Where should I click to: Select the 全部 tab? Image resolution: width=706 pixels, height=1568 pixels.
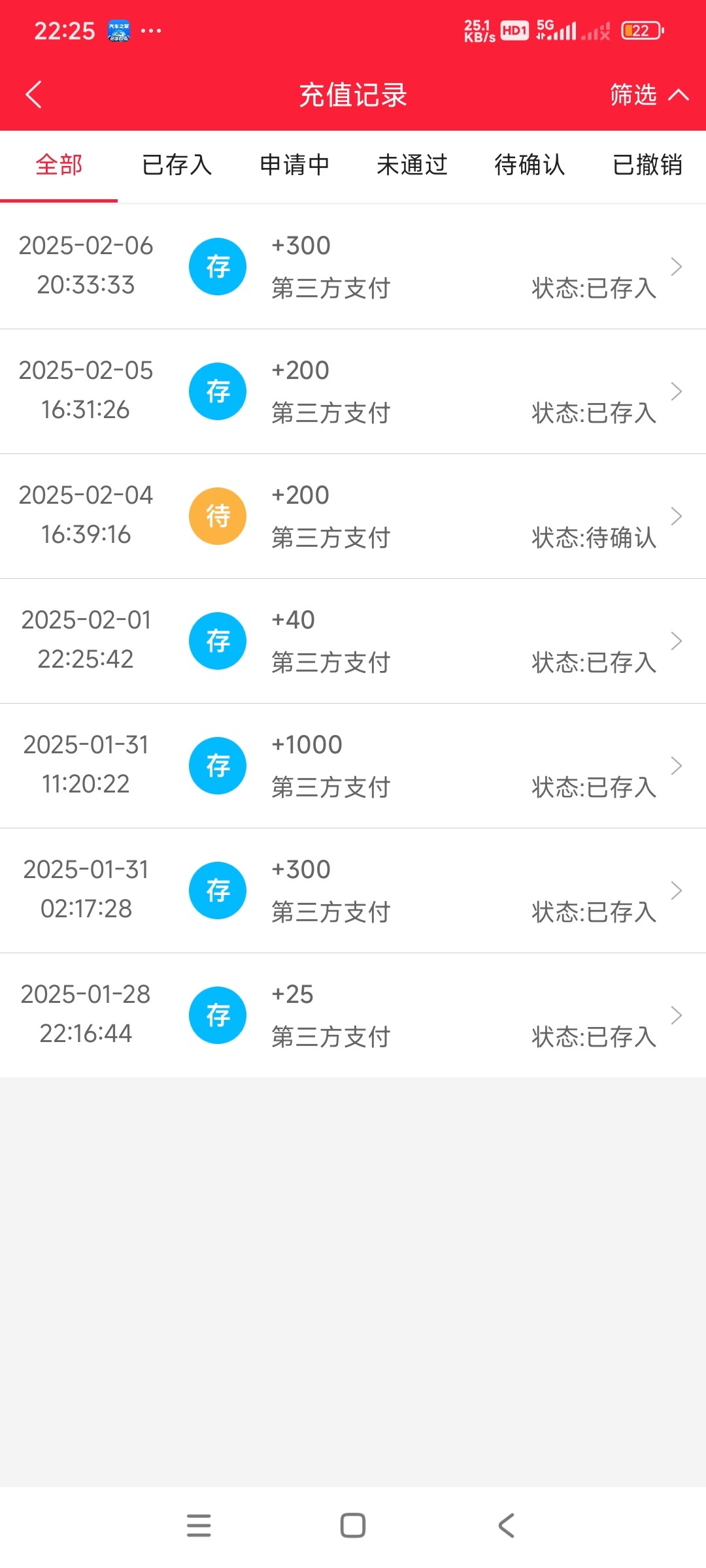[x=59, y=165]
